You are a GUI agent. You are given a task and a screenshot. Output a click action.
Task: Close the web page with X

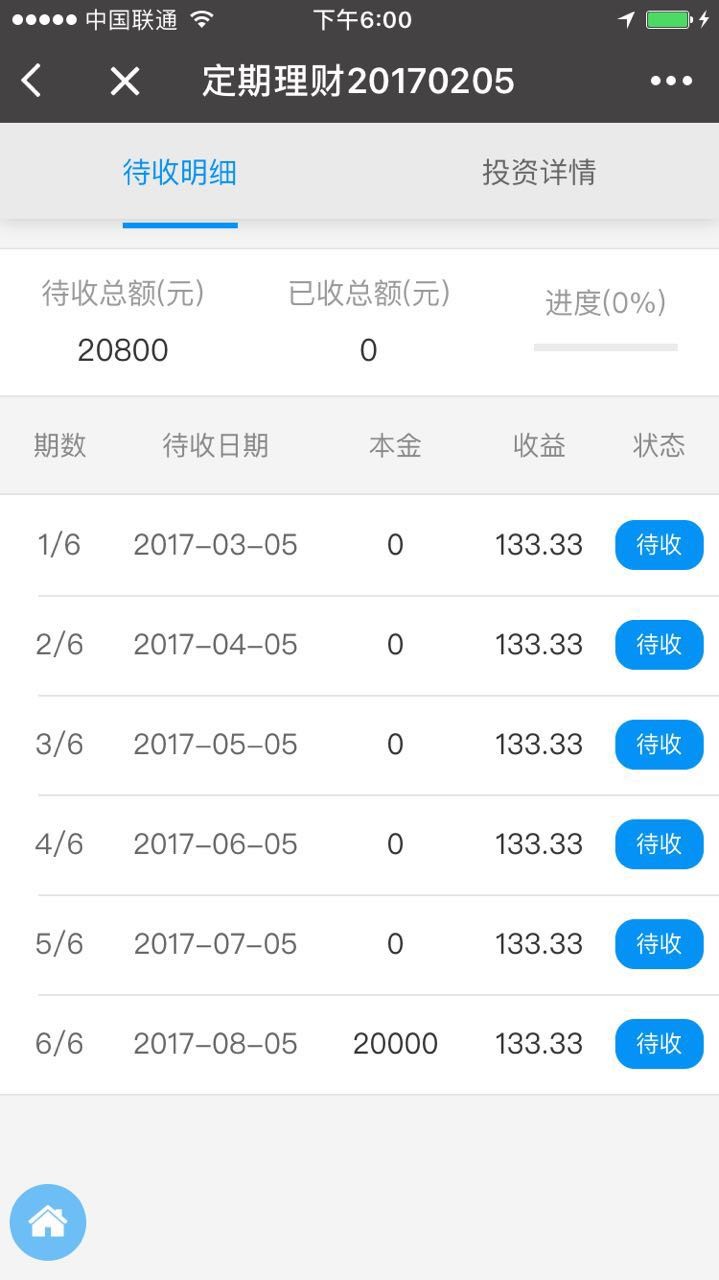click(x=125, y=81)
